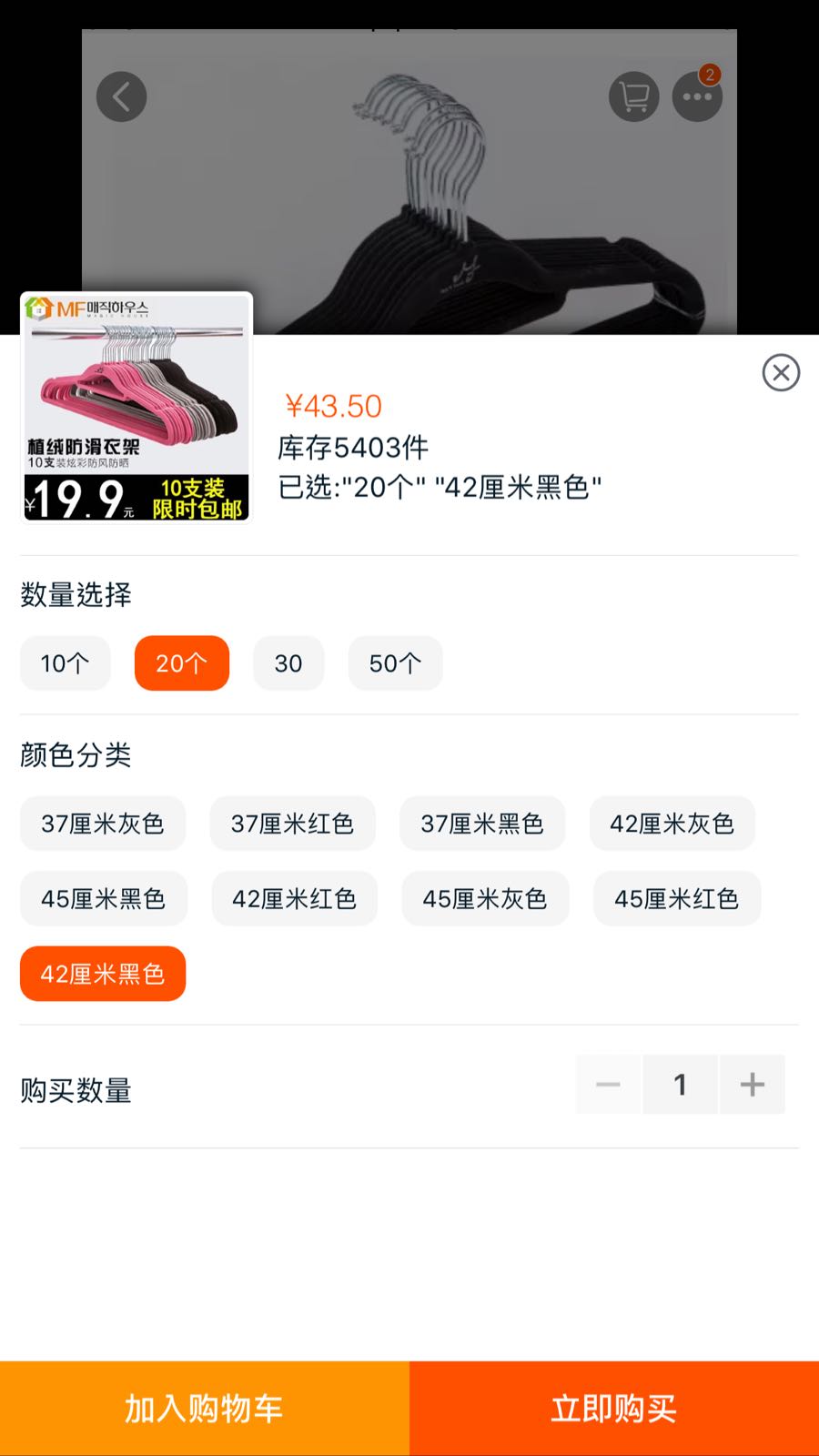819x1456 pixels.
Task: Pick the 37厘米黑色 option
Action: click(482, 824)
